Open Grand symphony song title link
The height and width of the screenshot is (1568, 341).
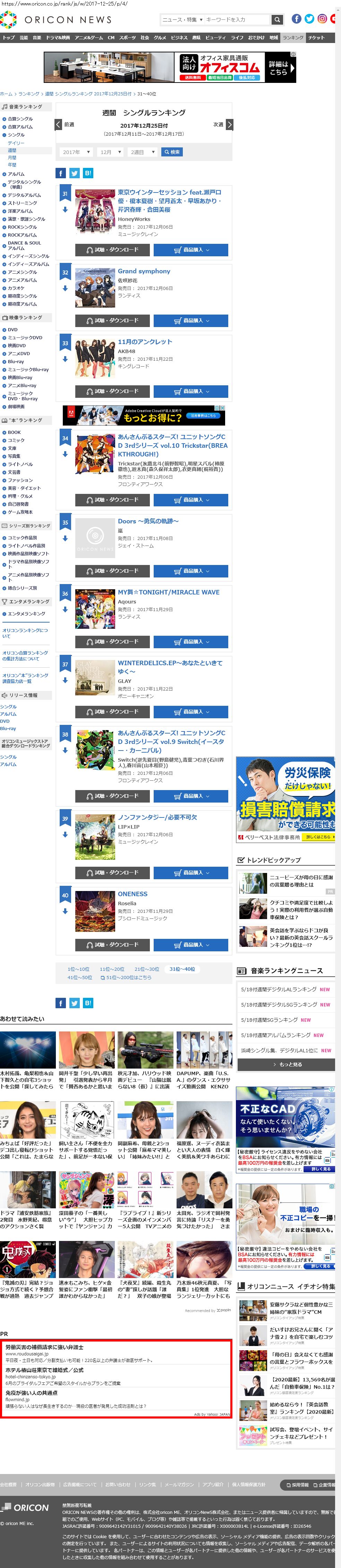tap(144, 272)
